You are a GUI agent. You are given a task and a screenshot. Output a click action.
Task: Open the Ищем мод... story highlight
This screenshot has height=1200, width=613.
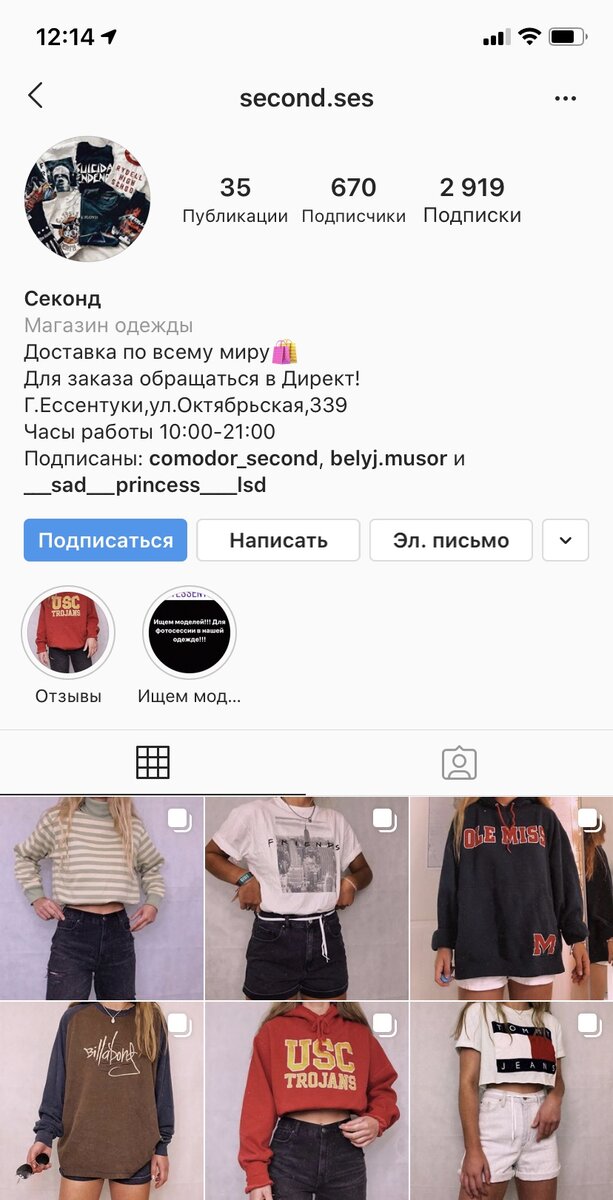pos(189,634)
